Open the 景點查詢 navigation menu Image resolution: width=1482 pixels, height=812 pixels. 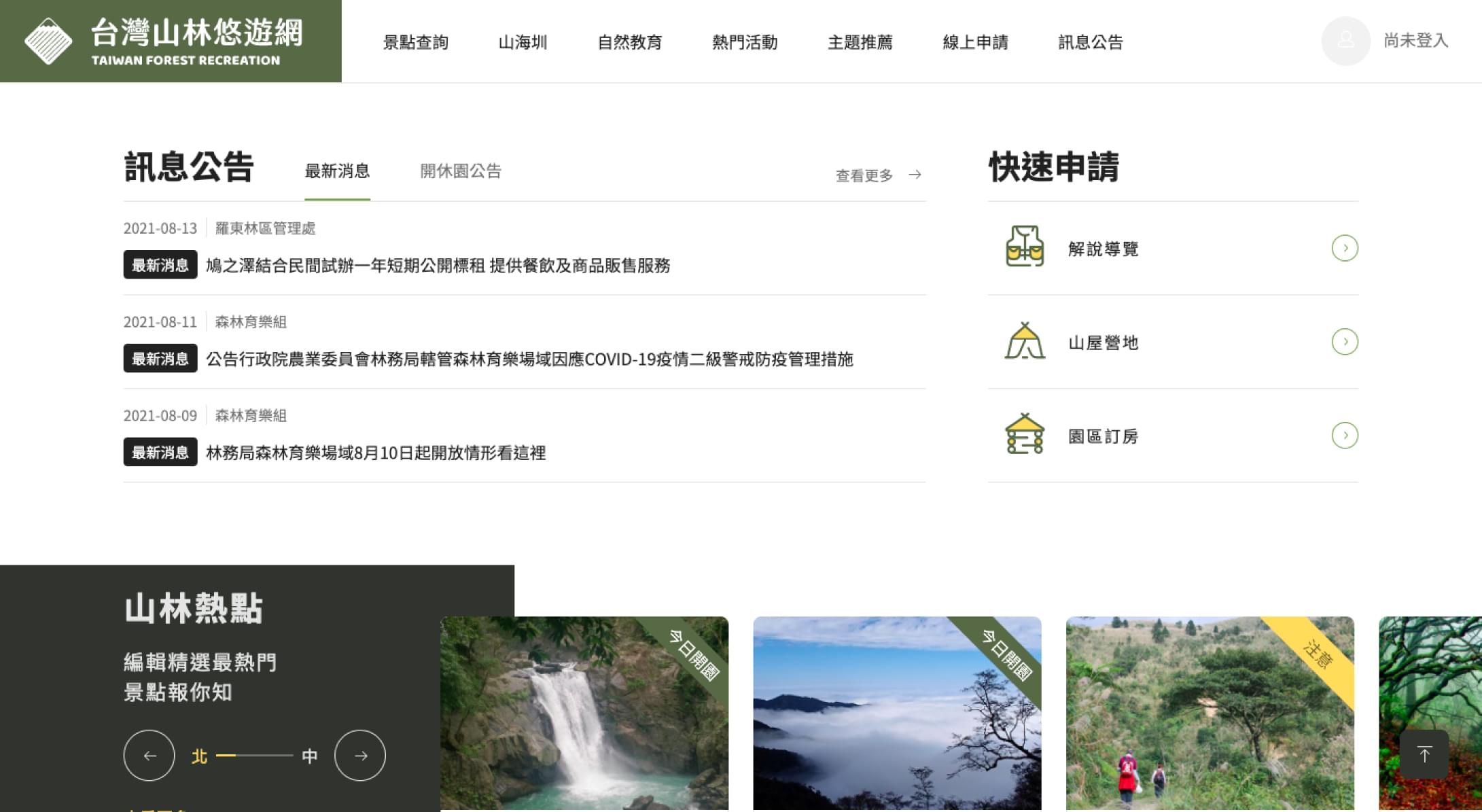coord(415,42)
